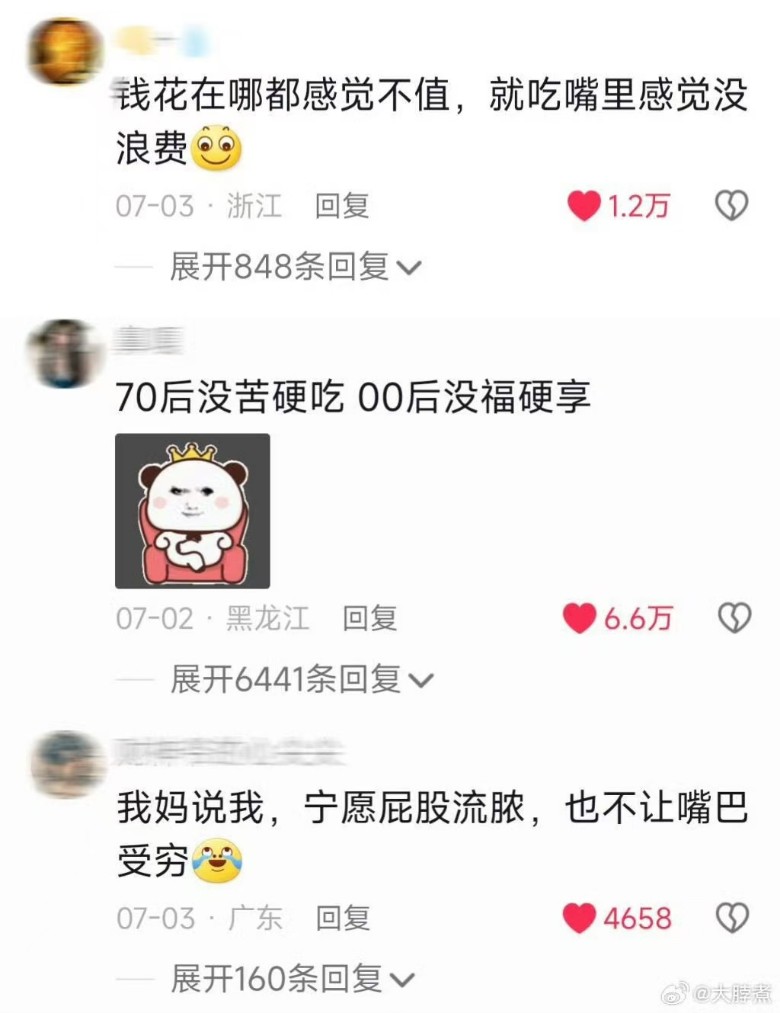Expand the 160 replies
The image size is (780, 1013).
point(292,978)
